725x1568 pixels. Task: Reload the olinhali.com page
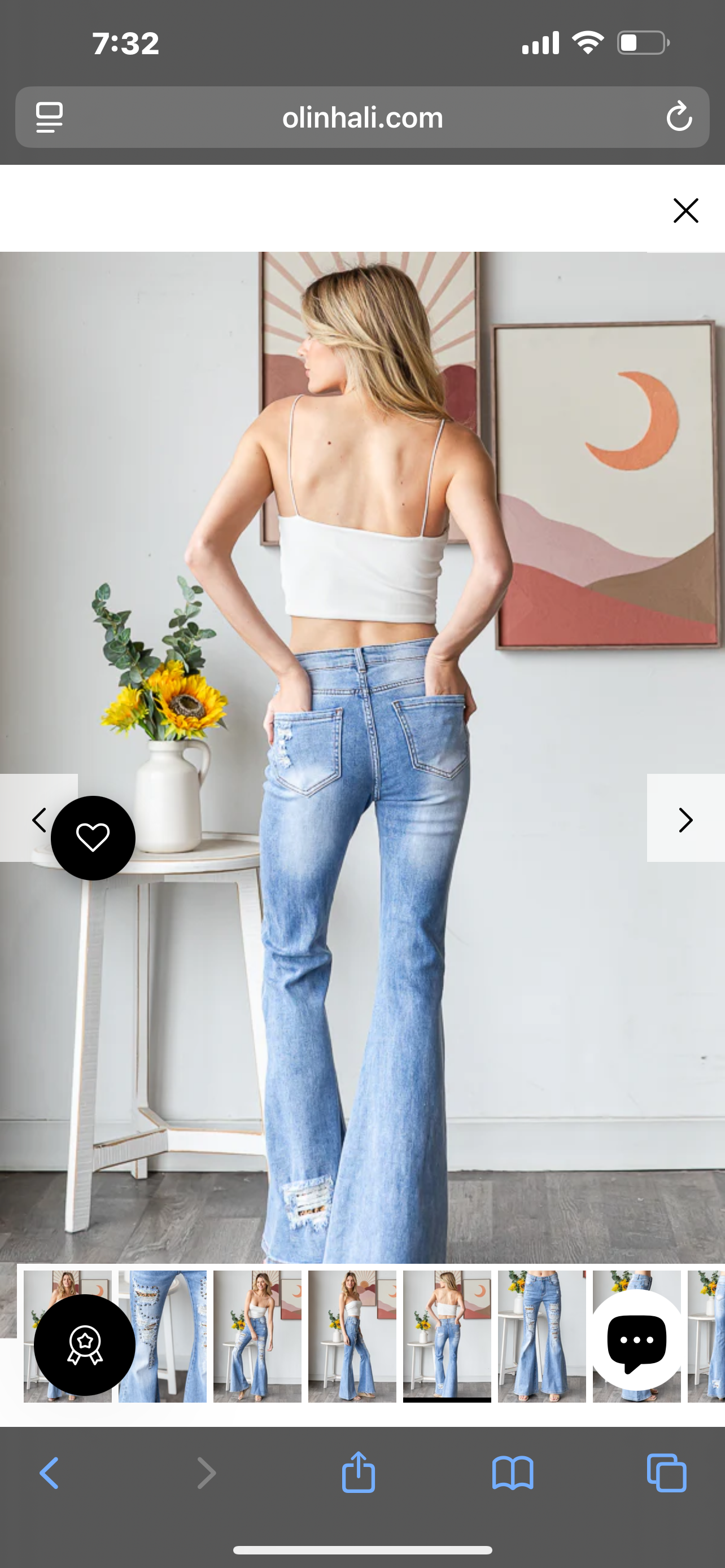pyautogui.click(x=679, y=117)
